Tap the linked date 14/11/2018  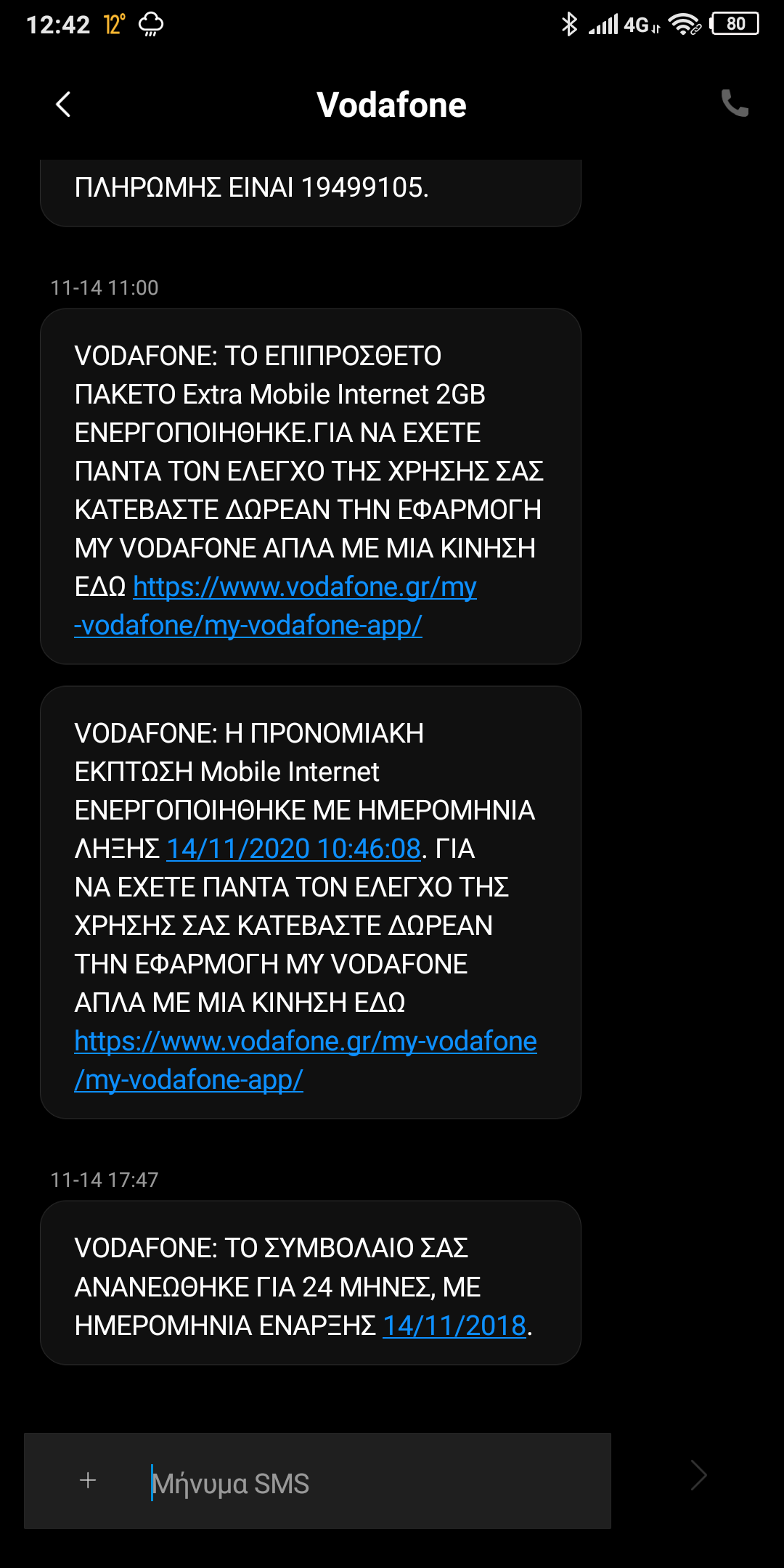click(454, 1326)
